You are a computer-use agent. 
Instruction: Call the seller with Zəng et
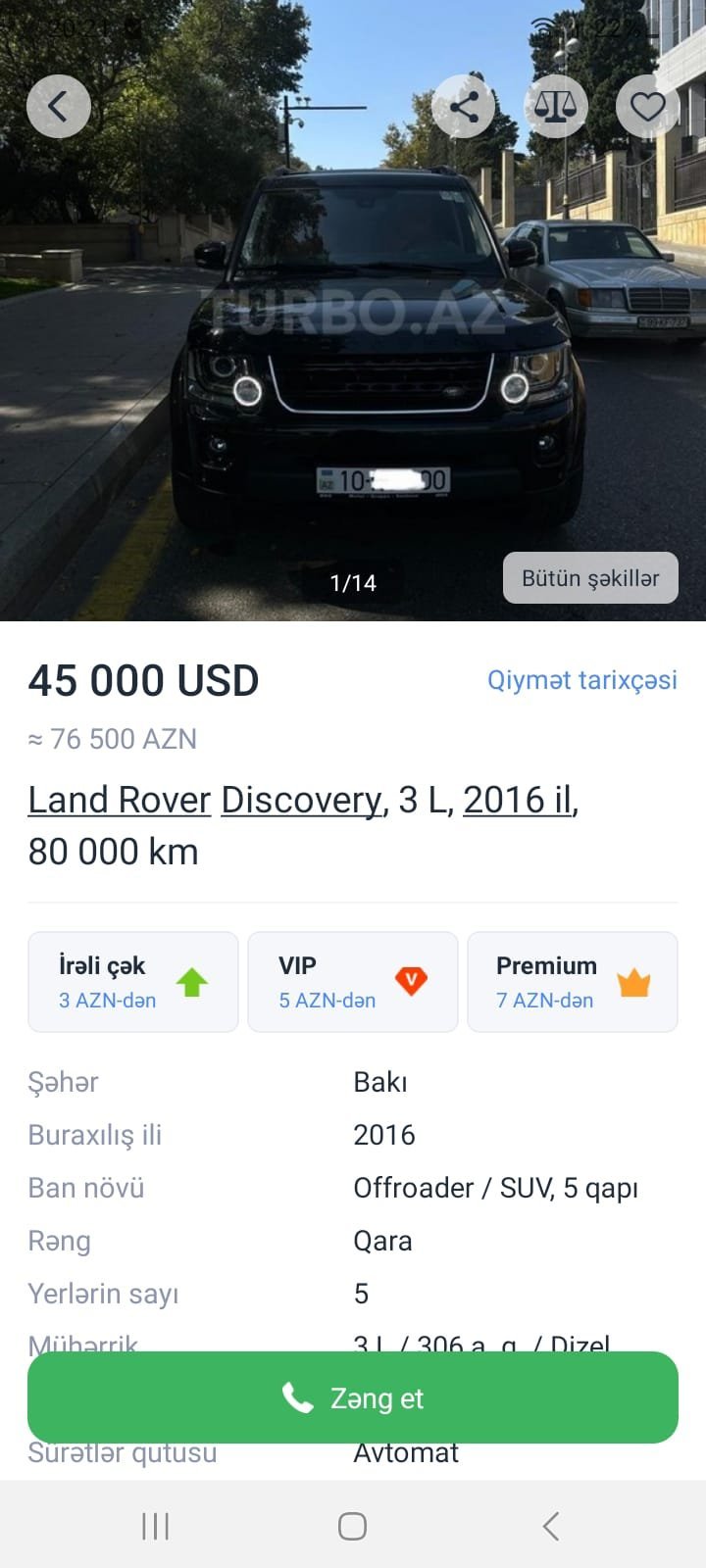pos(353,1397)
